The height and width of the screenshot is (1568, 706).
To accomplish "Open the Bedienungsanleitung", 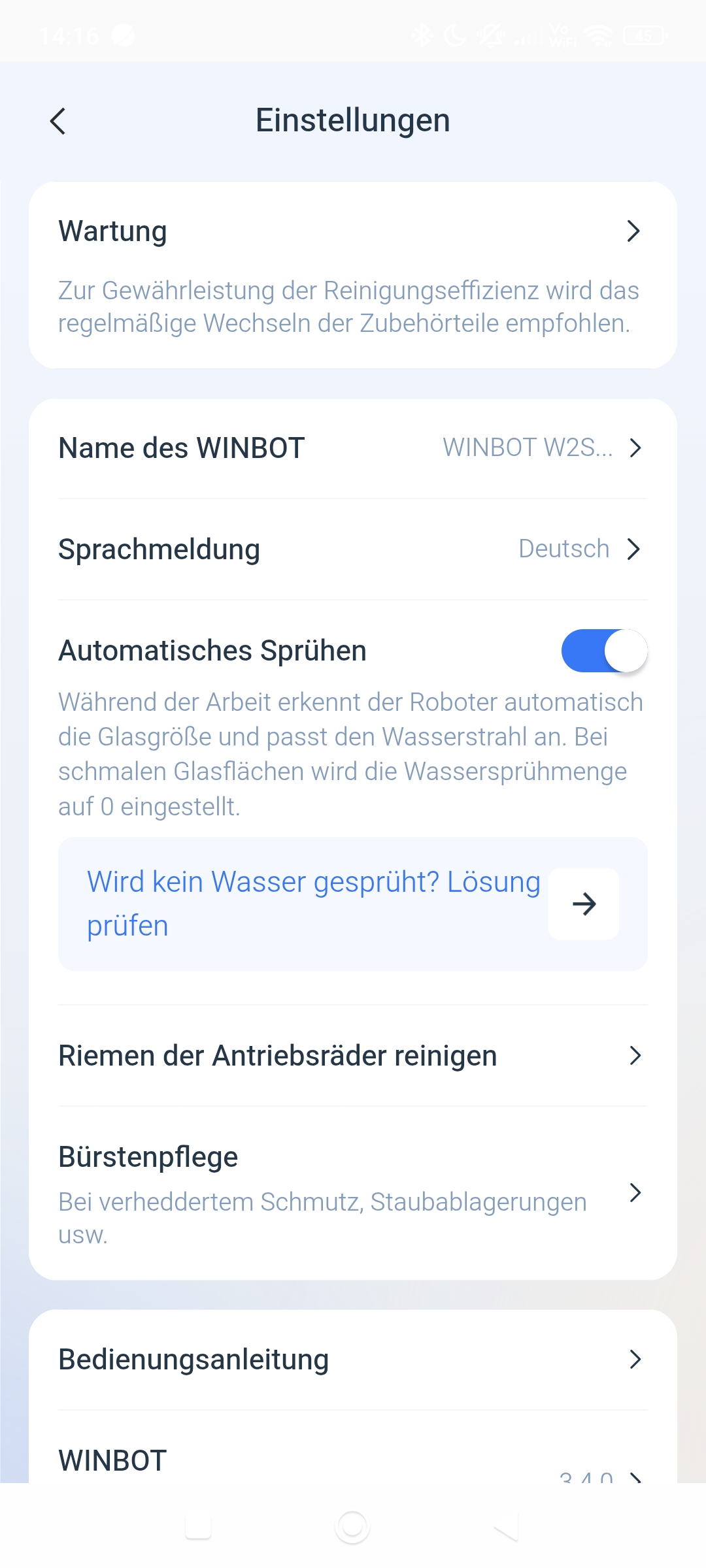I will [353, 1360].
